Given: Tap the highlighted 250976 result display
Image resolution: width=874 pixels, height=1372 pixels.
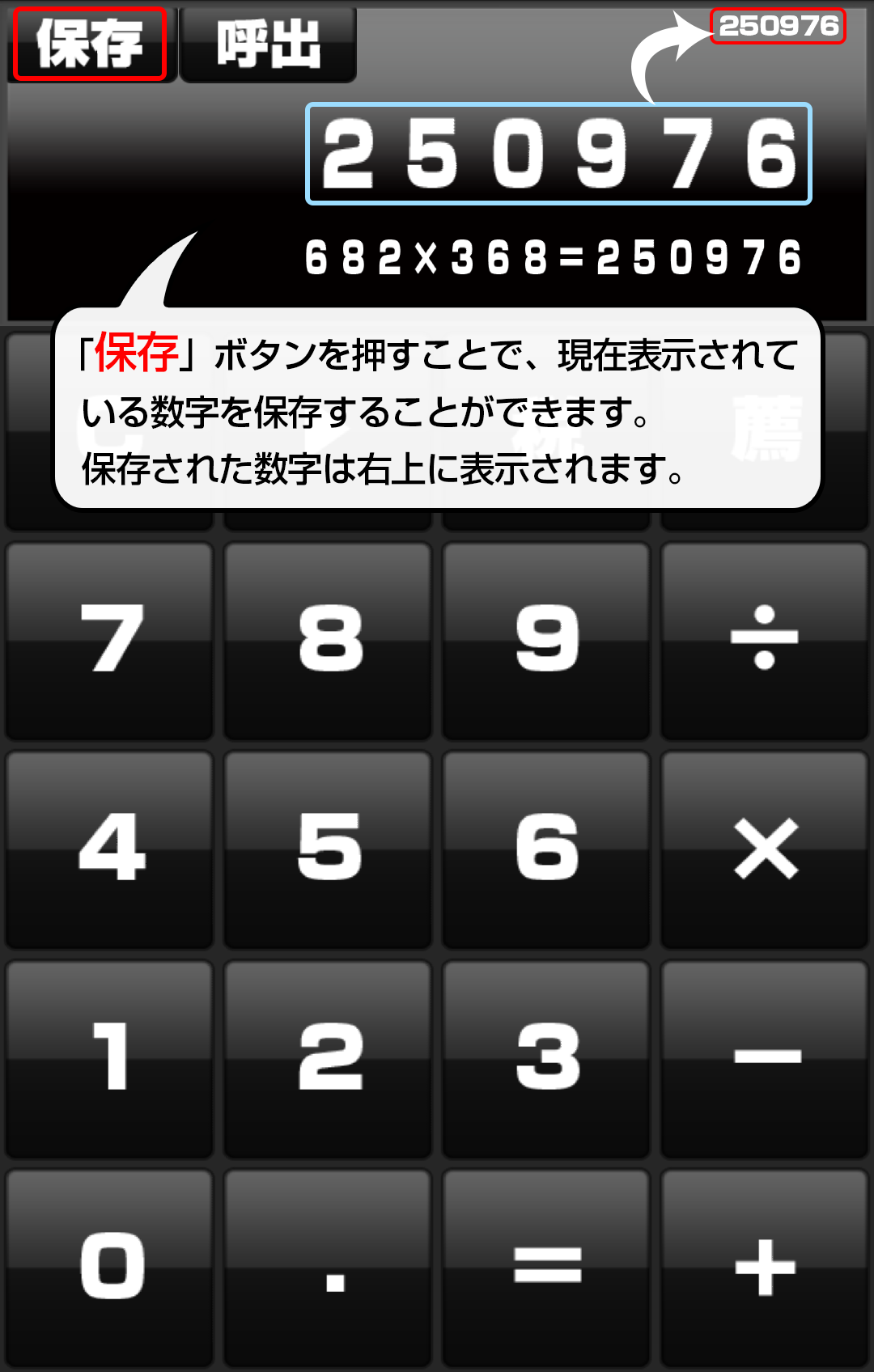Looking at the screenshot, I should tap(558, 154).
